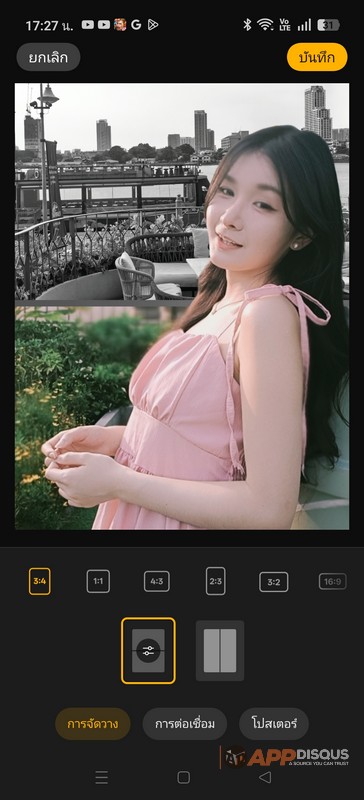Image resolution: width=364 pixels, height=800 pixels.
Task: Cancel with the ยกเลิก button
Action: pos(48,57)
